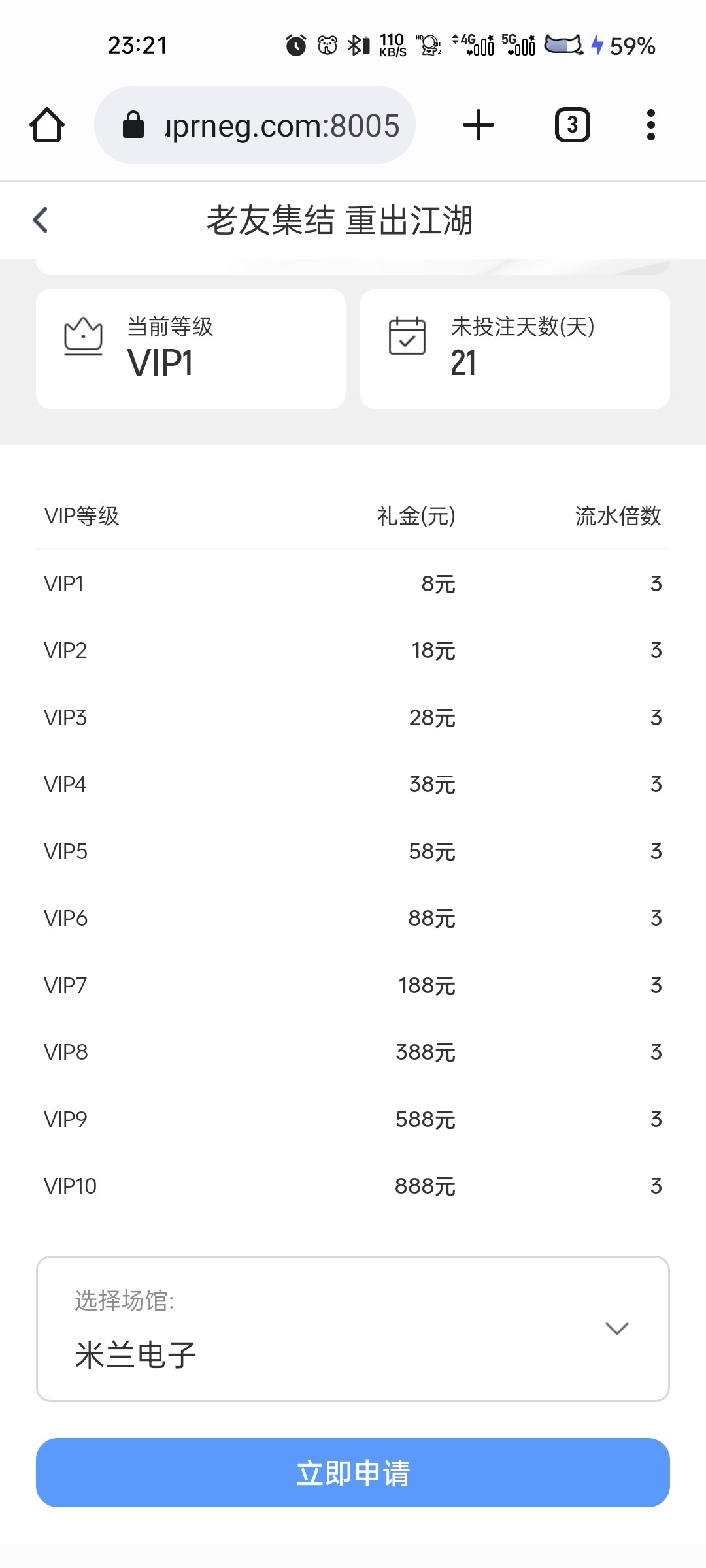
Task: Go back from 老友集结 重出江湖 page
Action: tap(41, 220)
